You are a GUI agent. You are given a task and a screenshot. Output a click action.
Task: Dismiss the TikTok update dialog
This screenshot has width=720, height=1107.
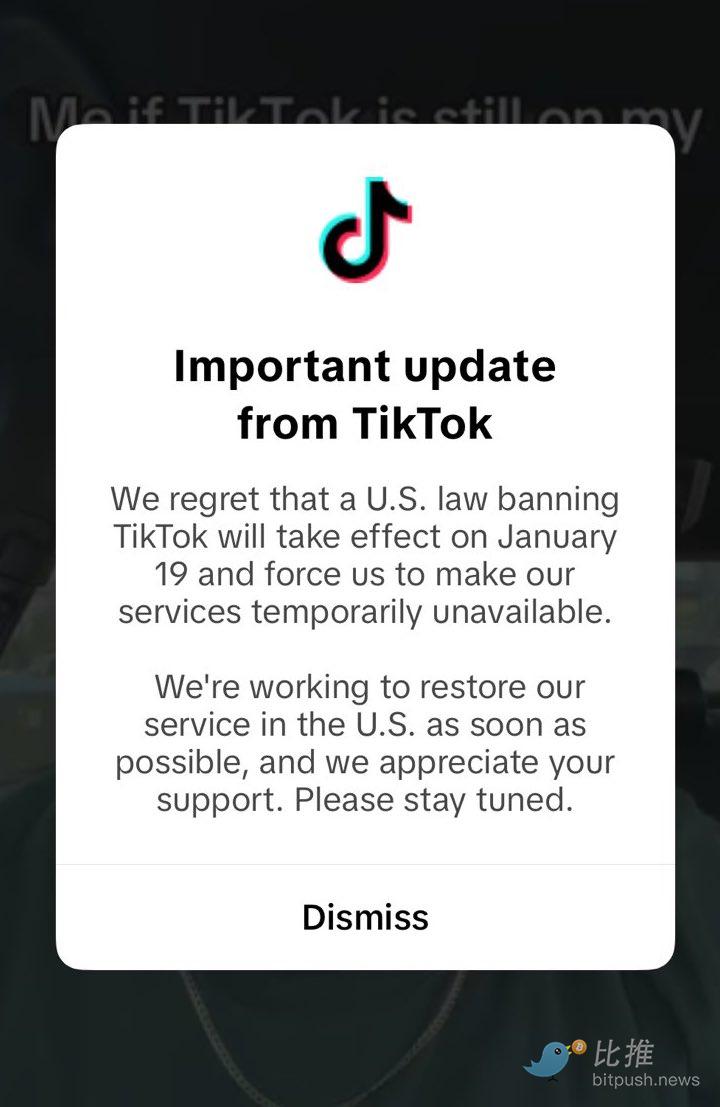pyautogui.click(x=365, y=917)
